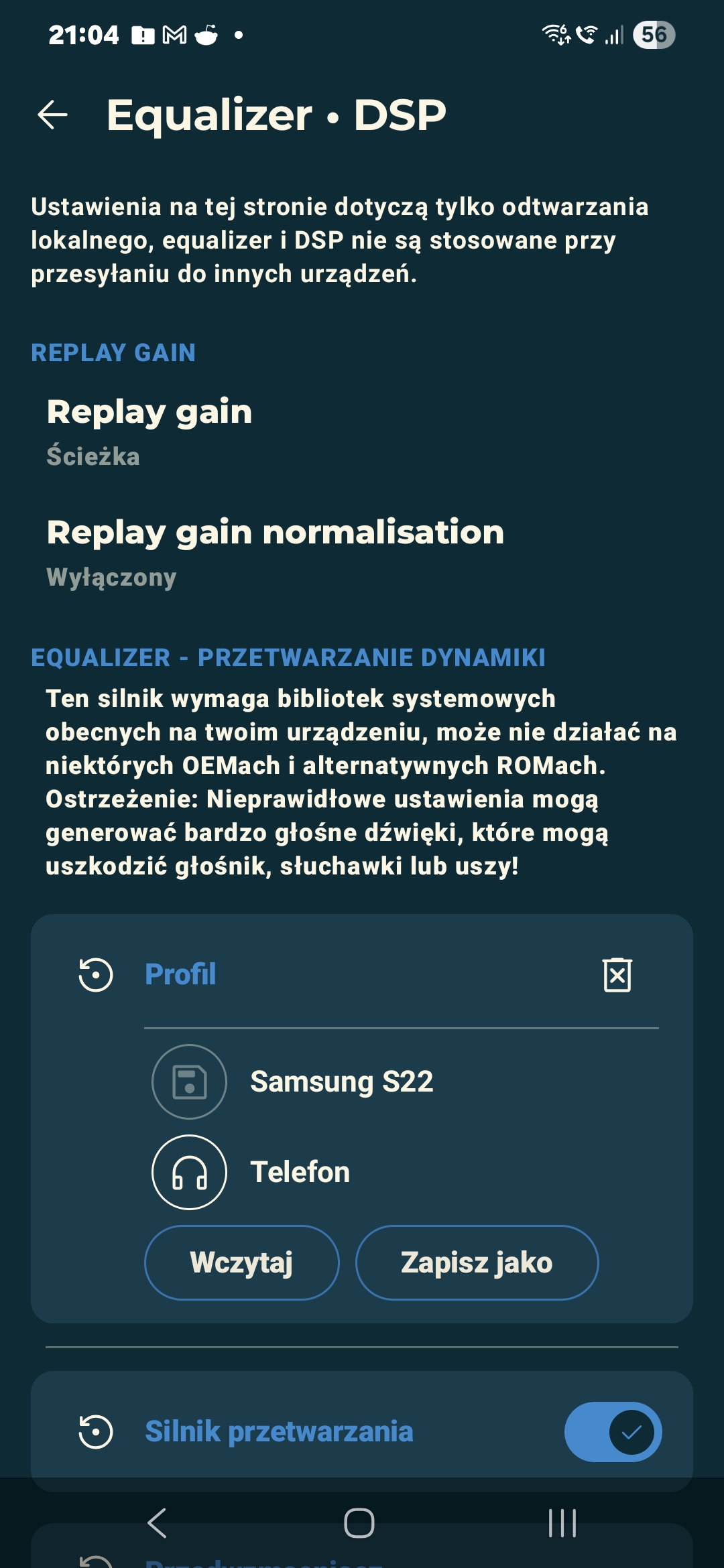724x1568 pixels.
Task: Tap the Wczytaj button
Action: point(242,1262)
